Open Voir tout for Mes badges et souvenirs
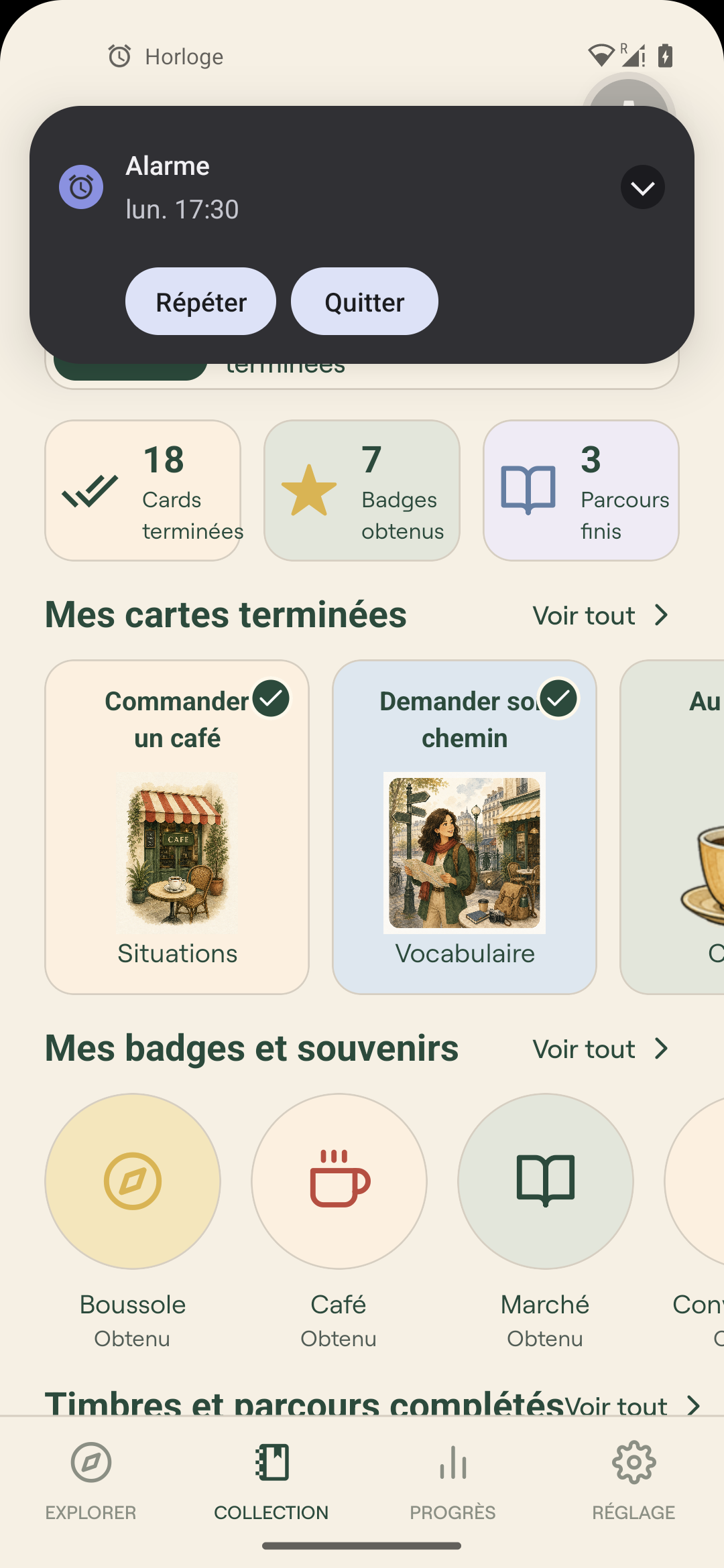The height and width of the screenshot is (1568, 724). (x=601, y=1049)
